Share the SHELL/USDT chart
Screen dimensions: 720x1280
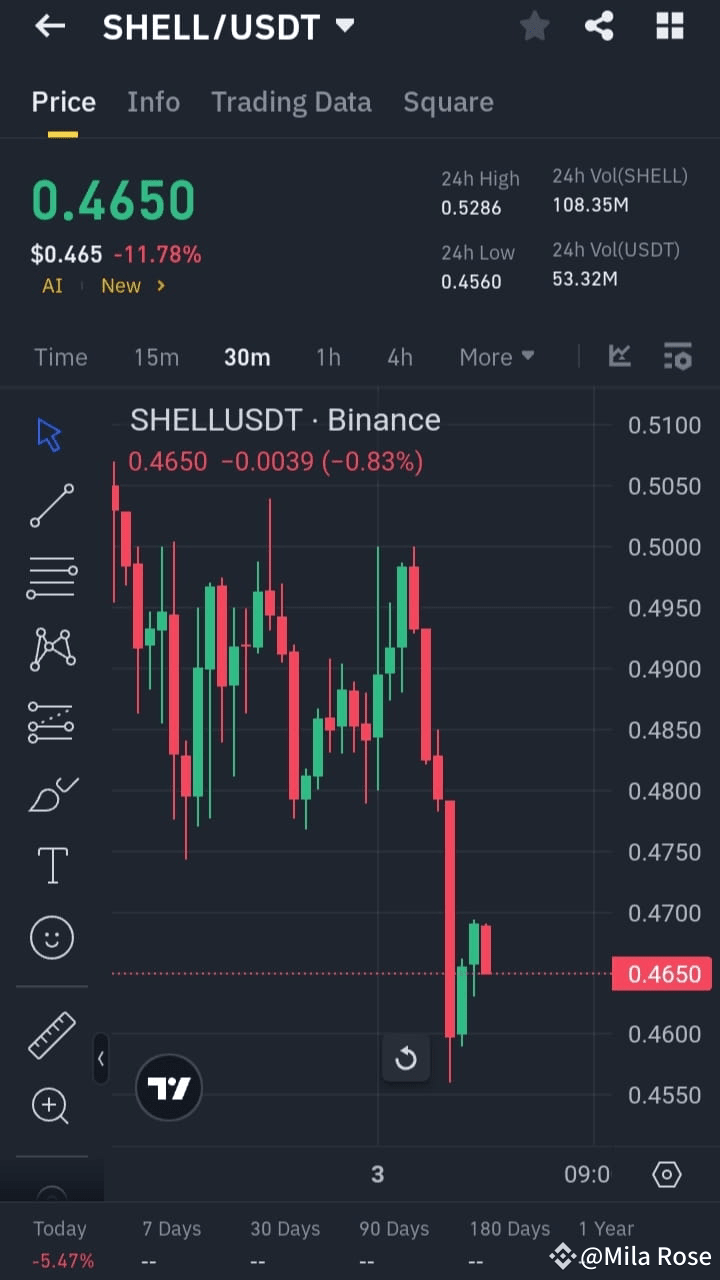point(599,26)
